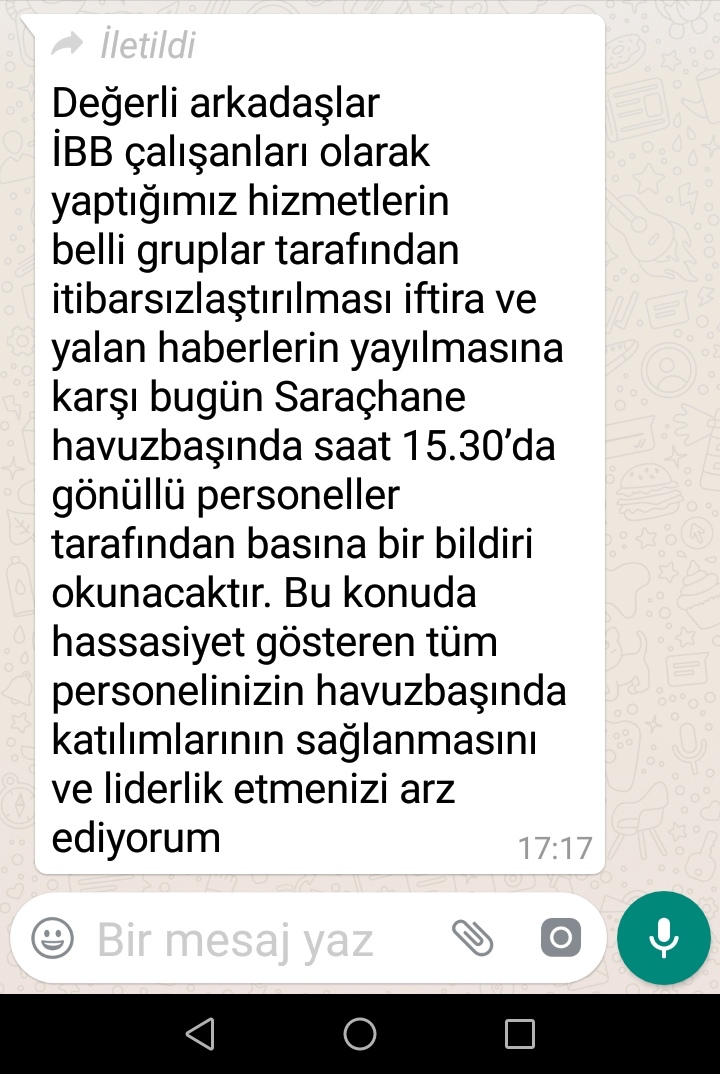
Task: Open recent apps using the square button
Action: 520,1034
